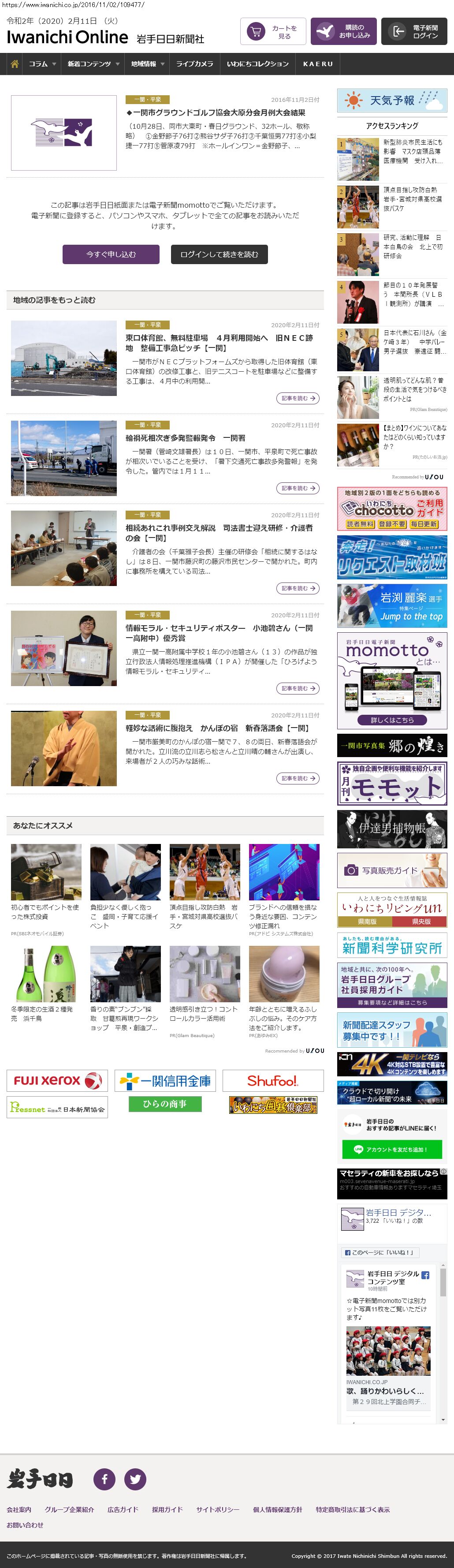Open the home icon in navigation bar
The height and width of the screenshot is (1568, 454).
click(15, 64)
